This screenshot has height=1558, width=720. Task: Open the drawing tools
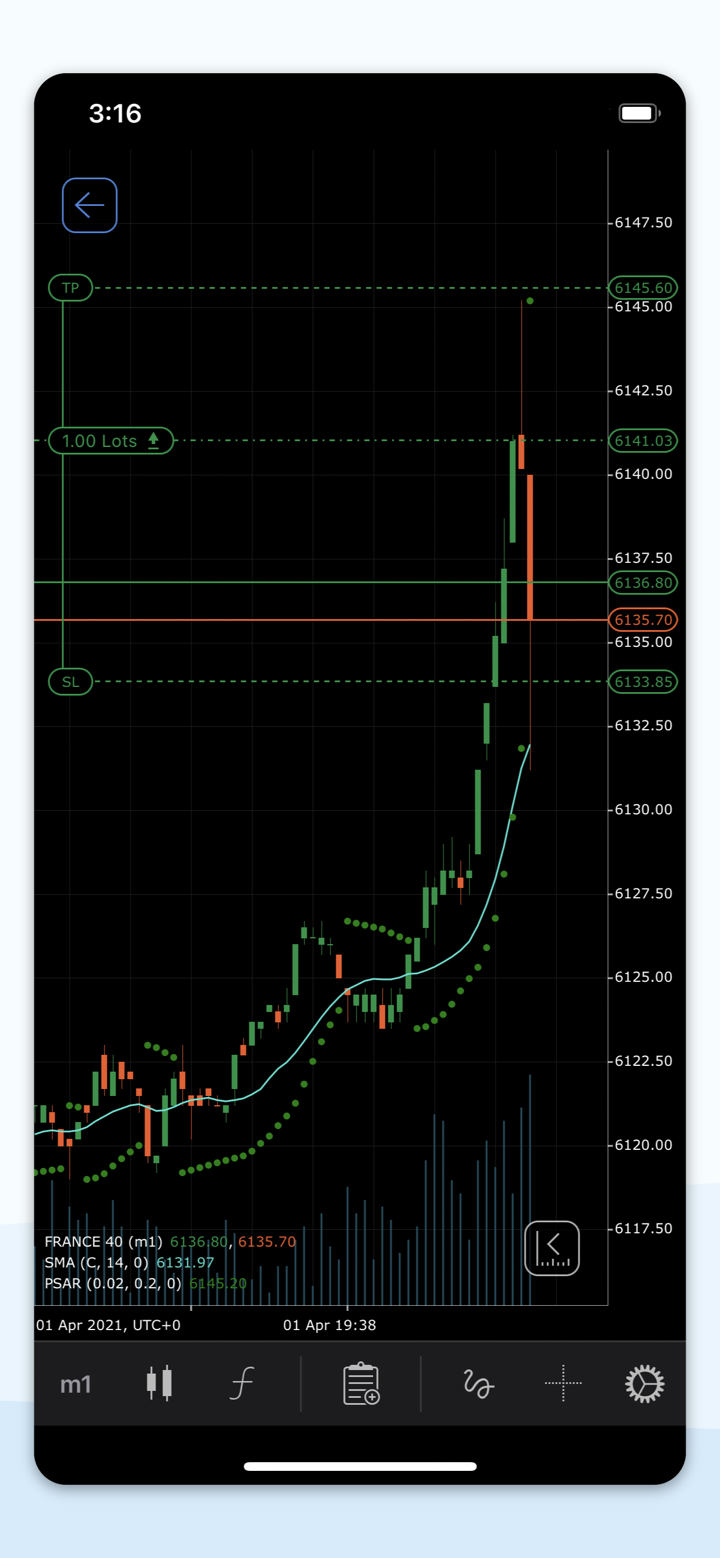point(478,1384)
